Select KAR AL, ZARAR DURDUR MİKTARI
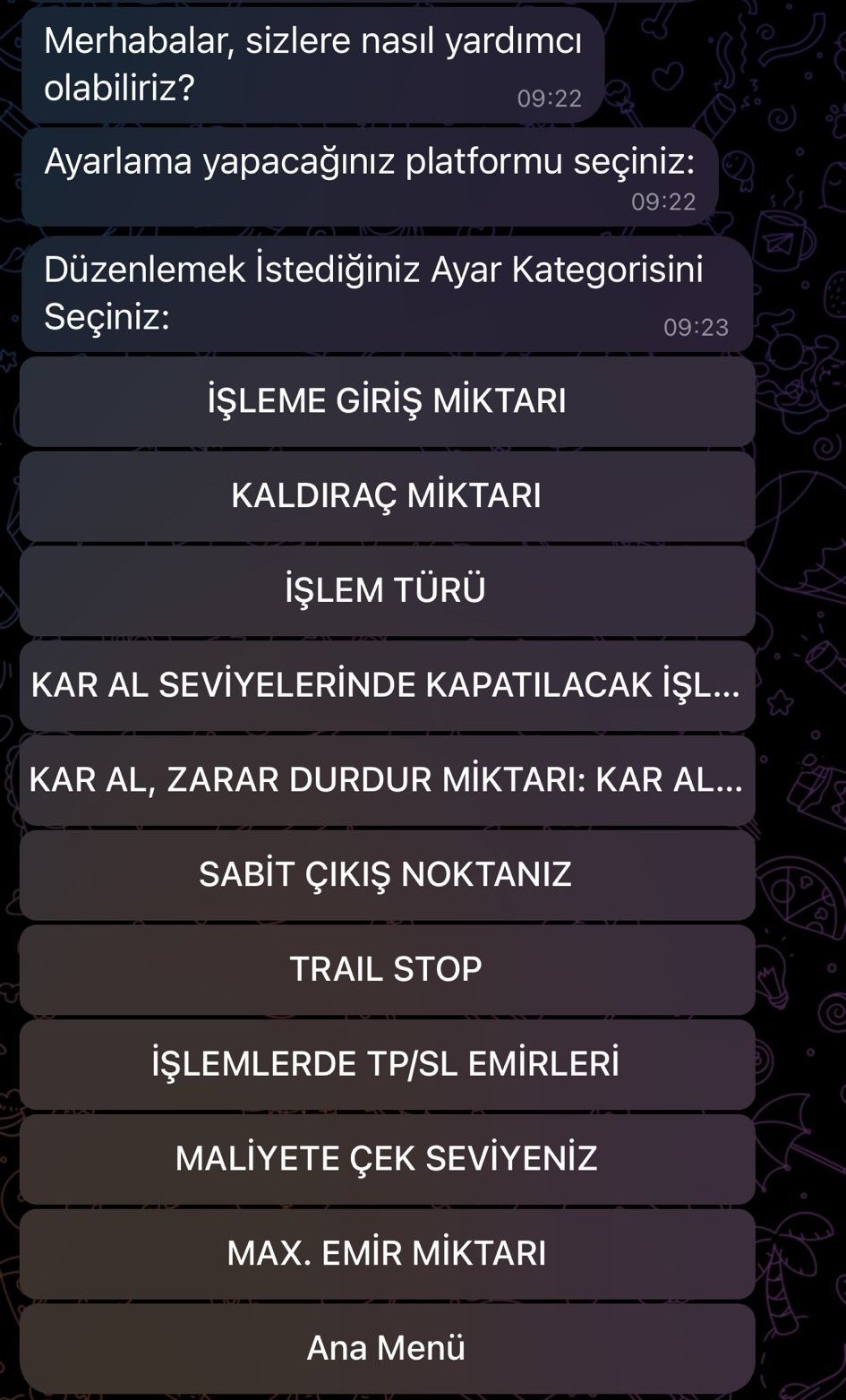Image resolution: width=846 pixels, height=1400 pixels. [x=387, y=780]
